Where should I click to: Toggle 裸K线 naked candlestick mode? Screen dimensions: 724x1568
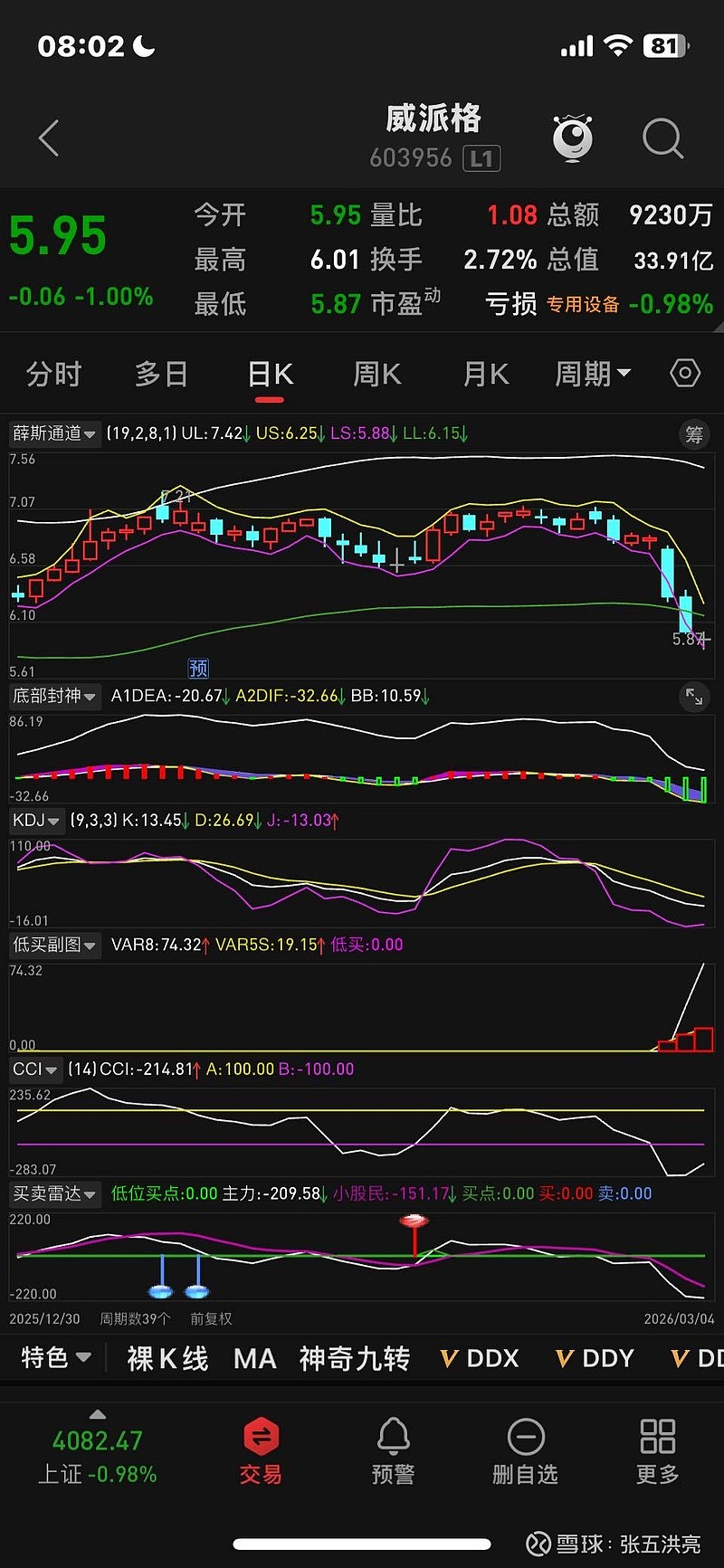(167, 1358)
